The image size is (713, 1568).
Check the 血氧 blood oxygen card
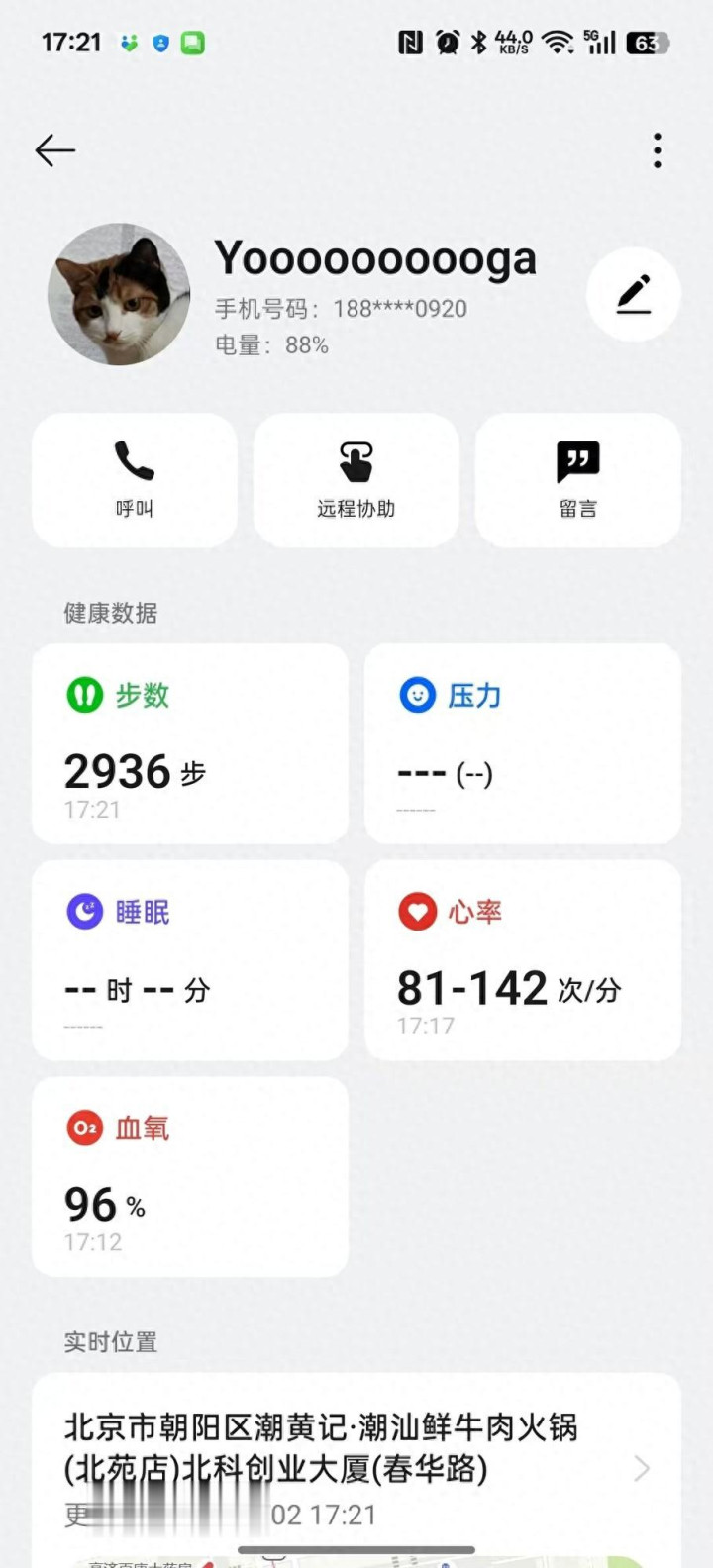[x=190, y=1176]
